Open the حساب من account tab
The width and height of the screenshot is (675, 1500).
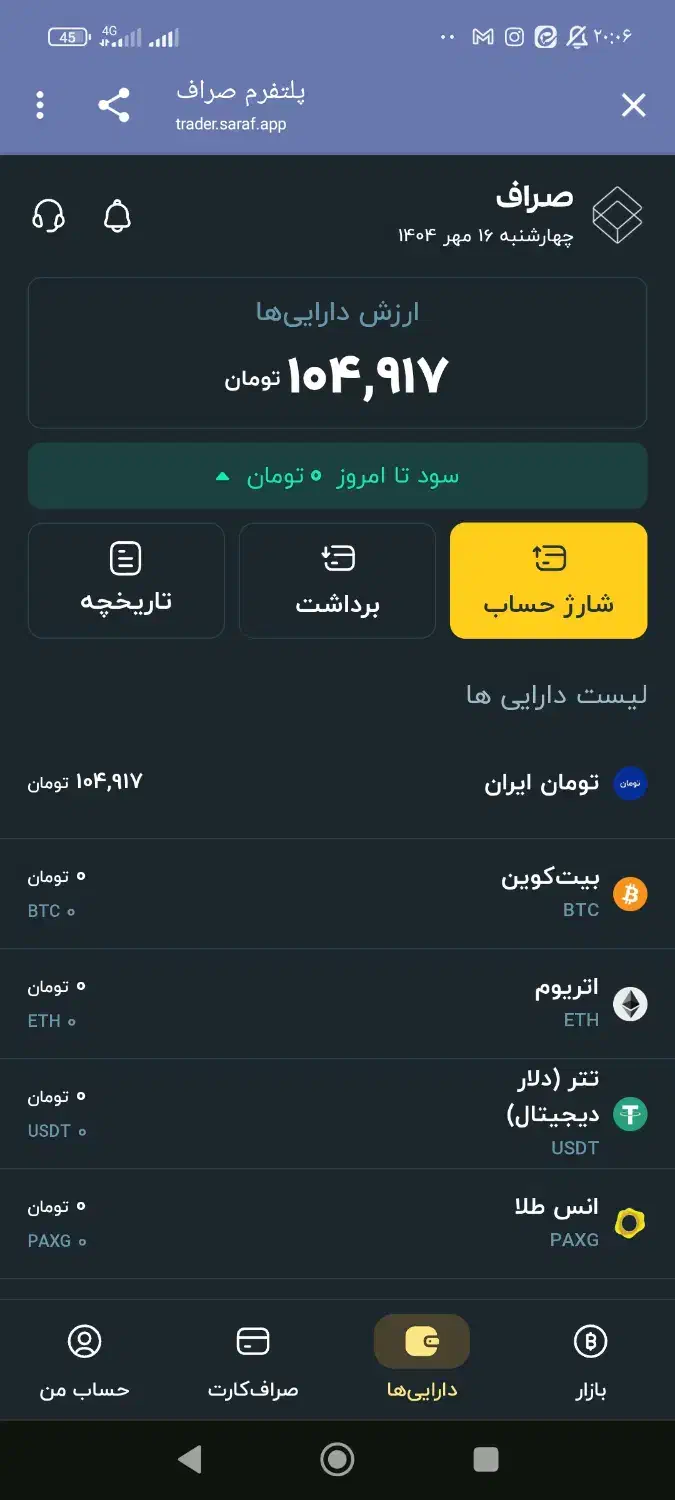(x=84, y=1361)
